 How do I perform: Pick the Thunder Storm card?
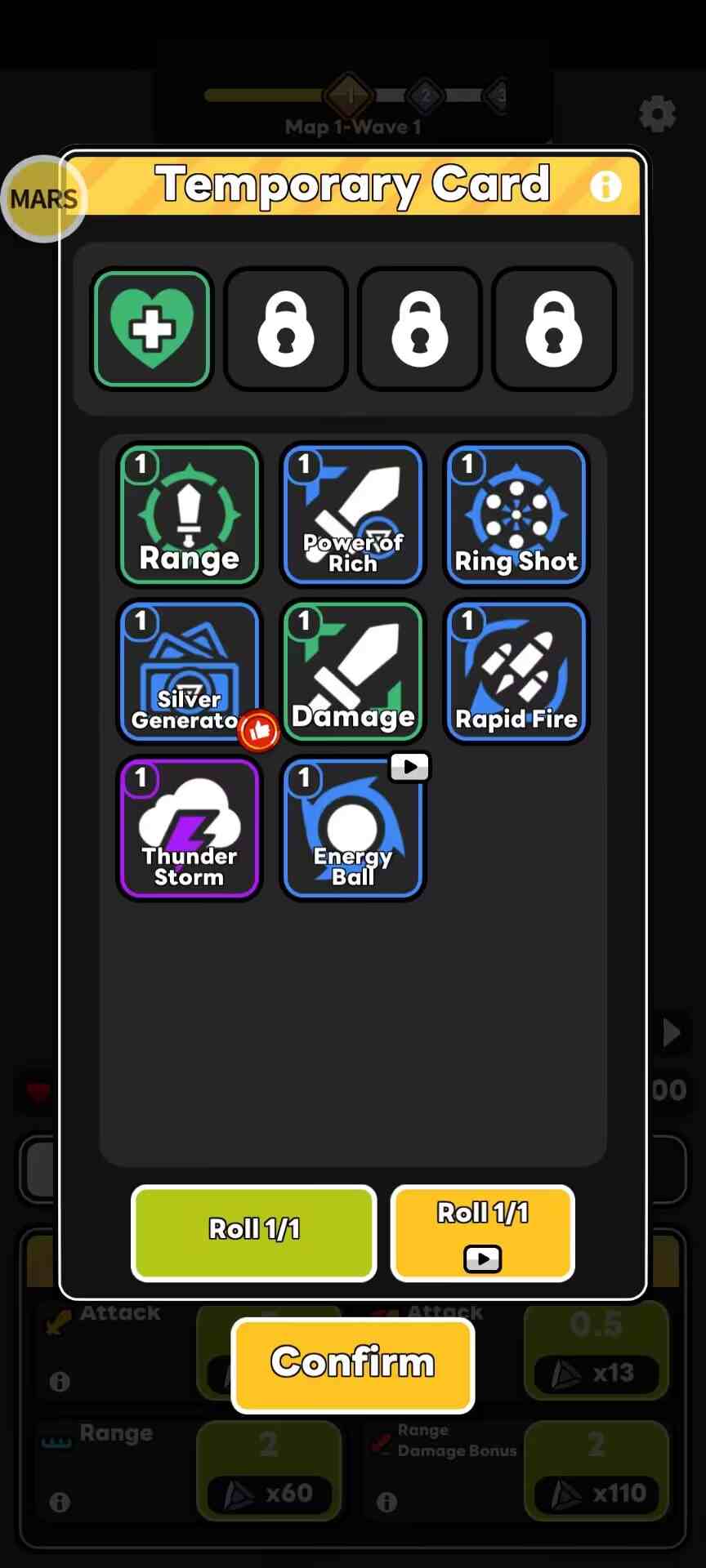(189, 828)
